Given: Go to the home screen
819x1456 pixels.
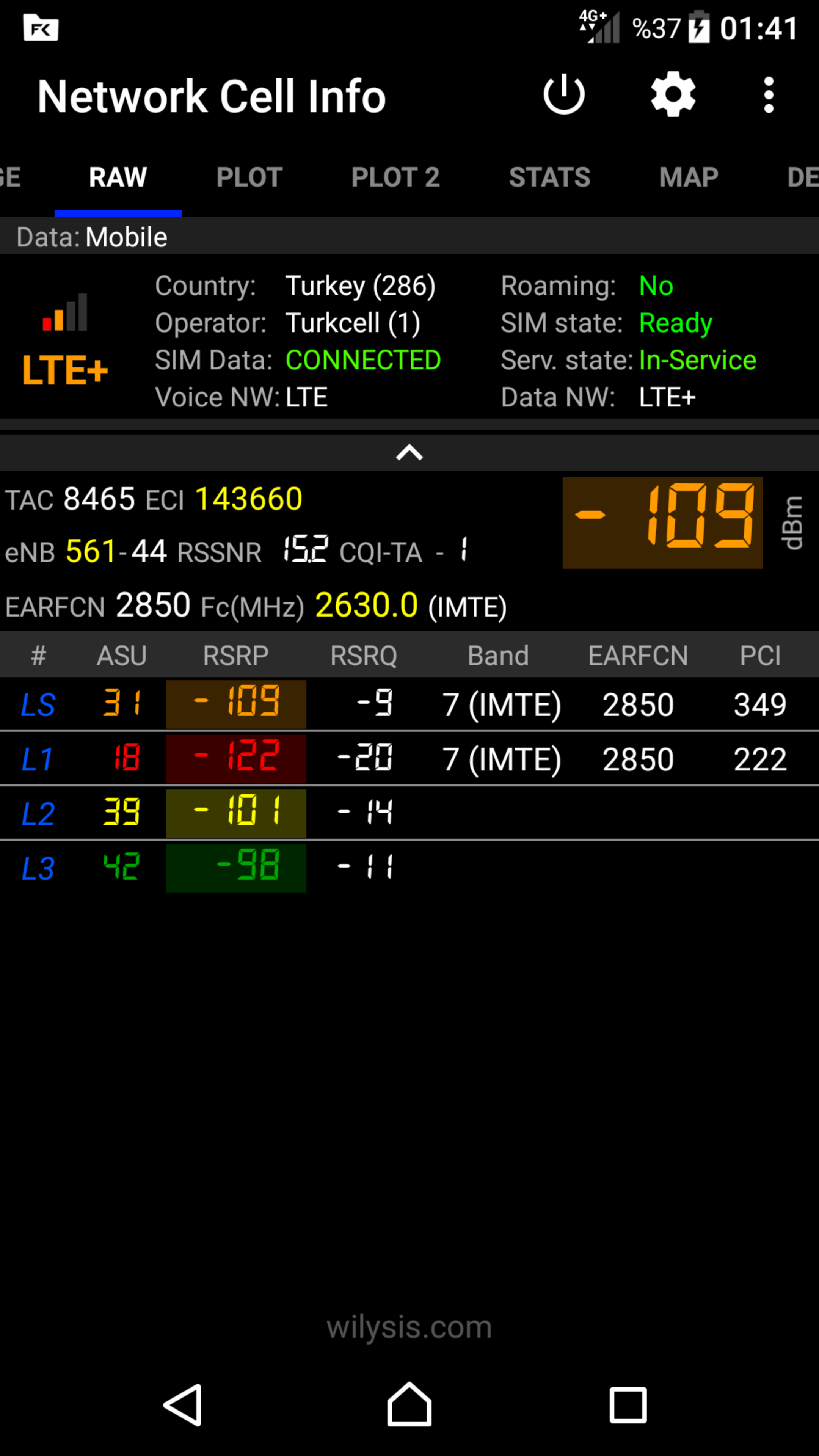Looking at the screenshot, I should [409, 1404].
